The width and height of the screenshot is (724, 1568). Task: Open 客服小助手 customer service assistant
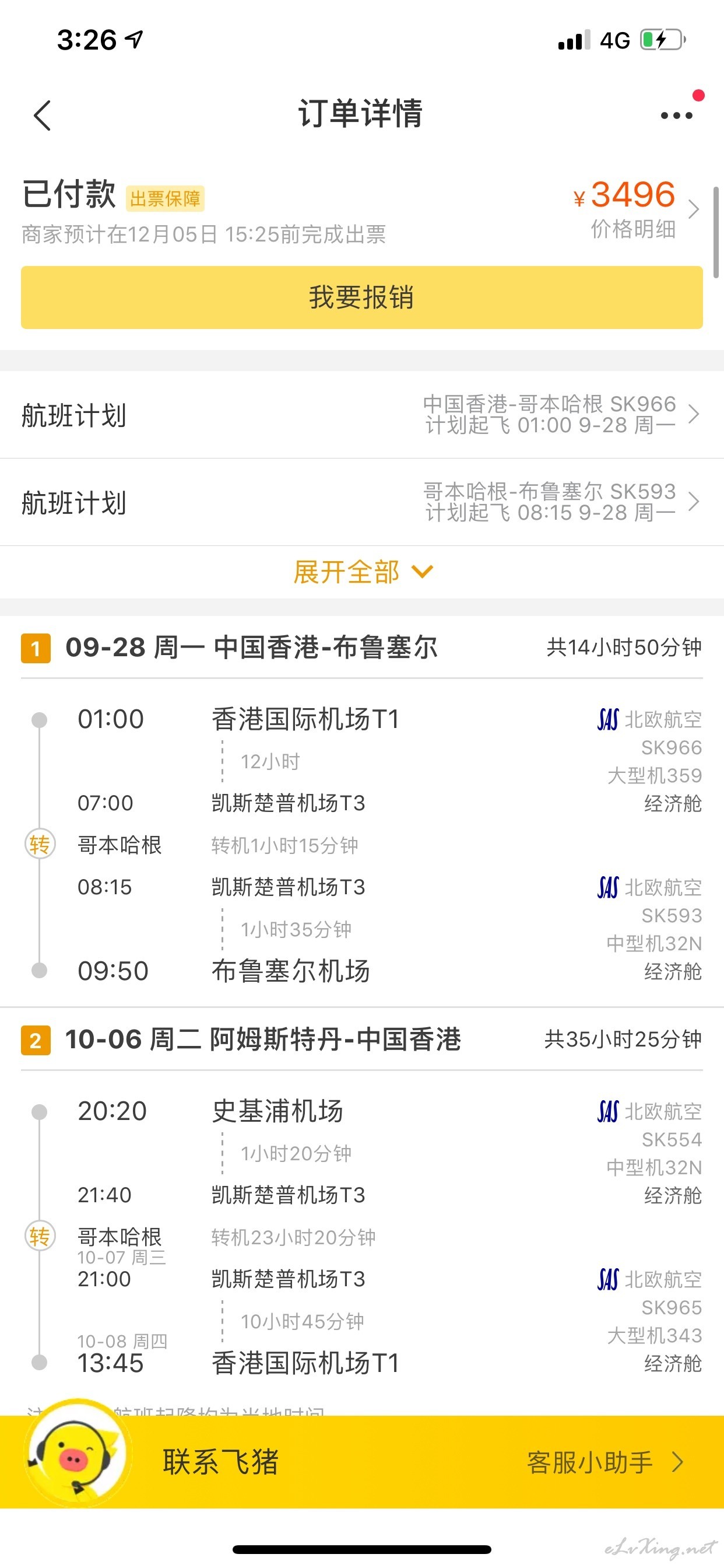605,1462
